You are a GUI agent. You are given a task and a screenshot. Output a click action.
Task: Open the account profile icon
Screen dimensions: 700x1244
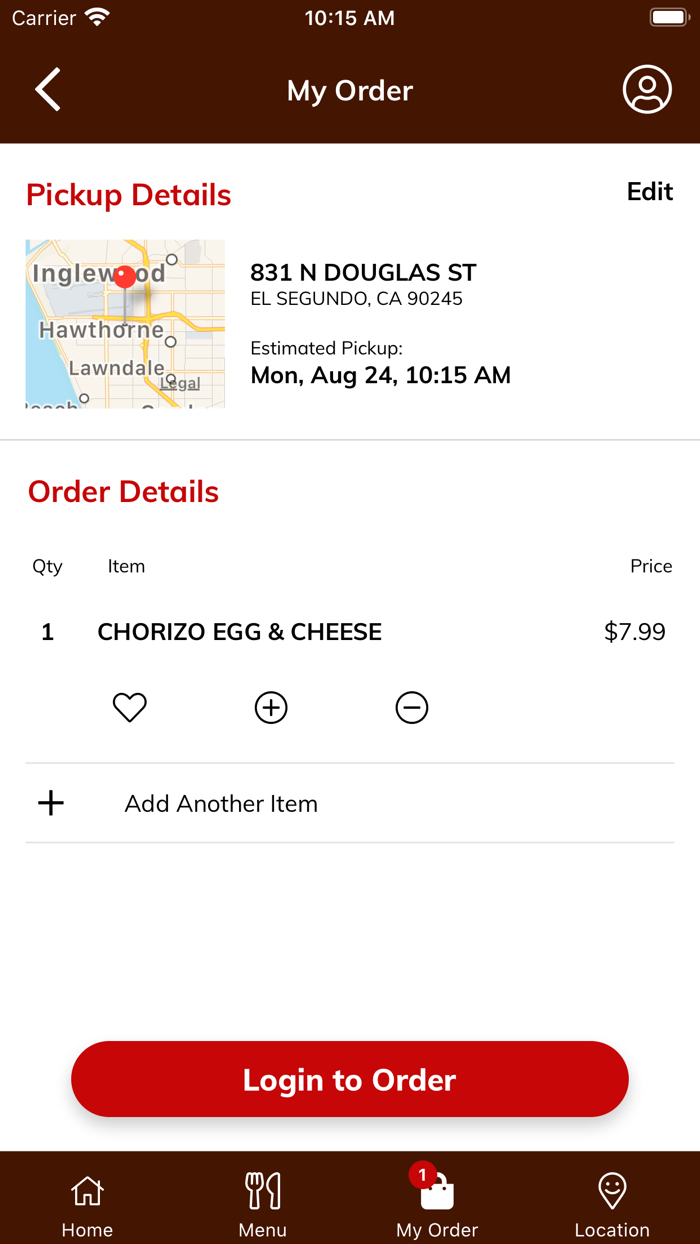click(647, 90)
